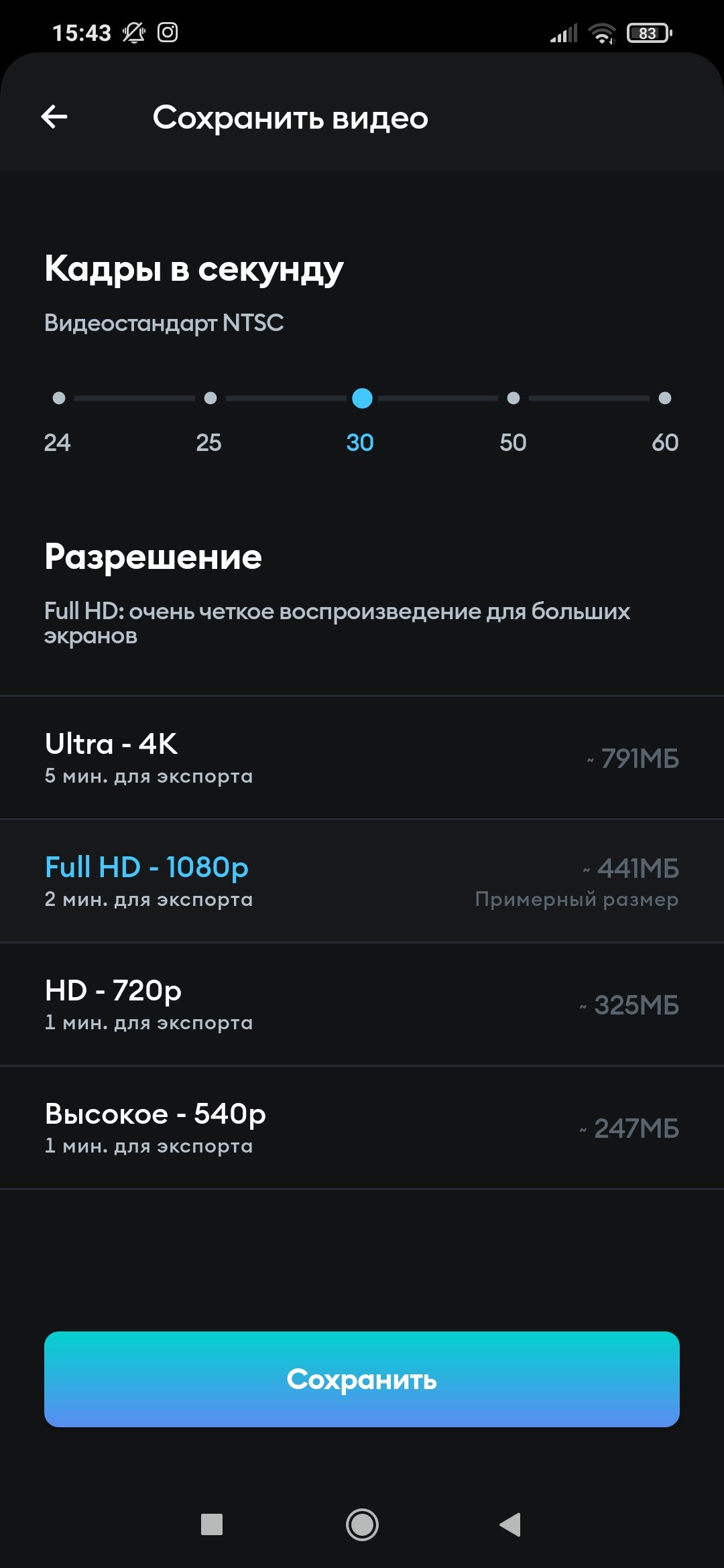Select Высокое - 540p resolution
Image resolution: width=724 pixels, height=1568 pixels.
pos(362,1128)
